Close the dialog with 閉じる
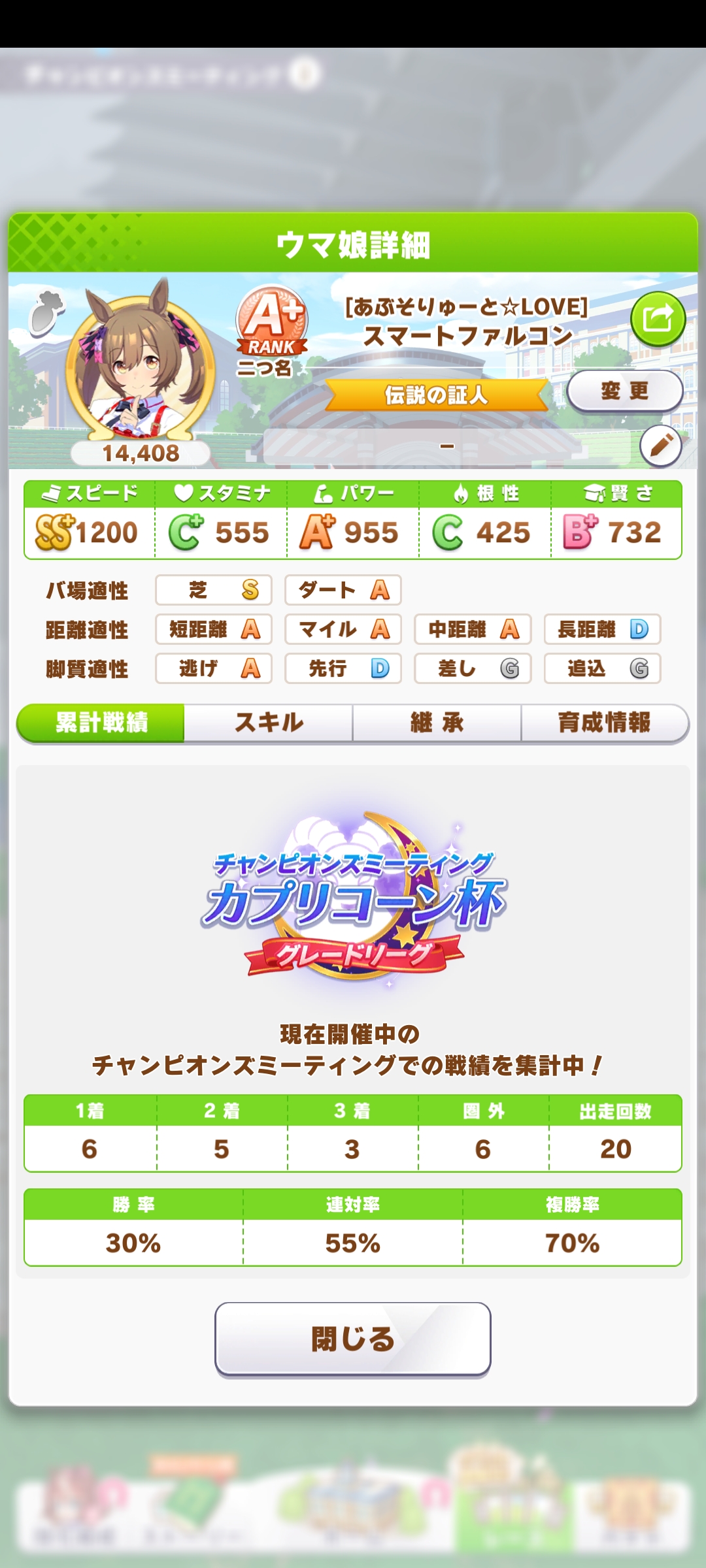Screen dimensions: 706x1568 (353, 1339)
